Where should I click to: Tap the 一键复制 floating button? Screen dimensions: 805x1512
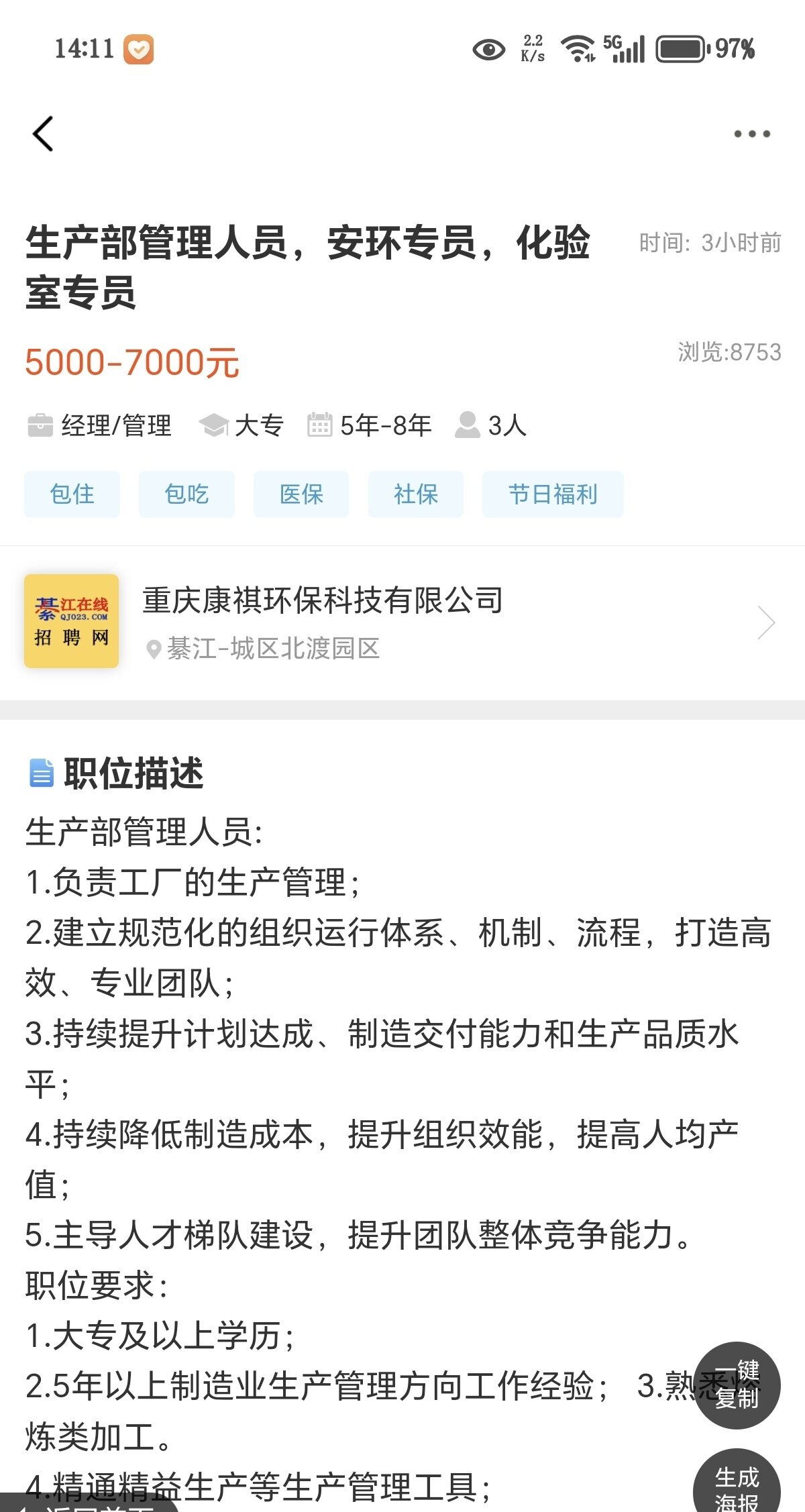point(737,1385)
